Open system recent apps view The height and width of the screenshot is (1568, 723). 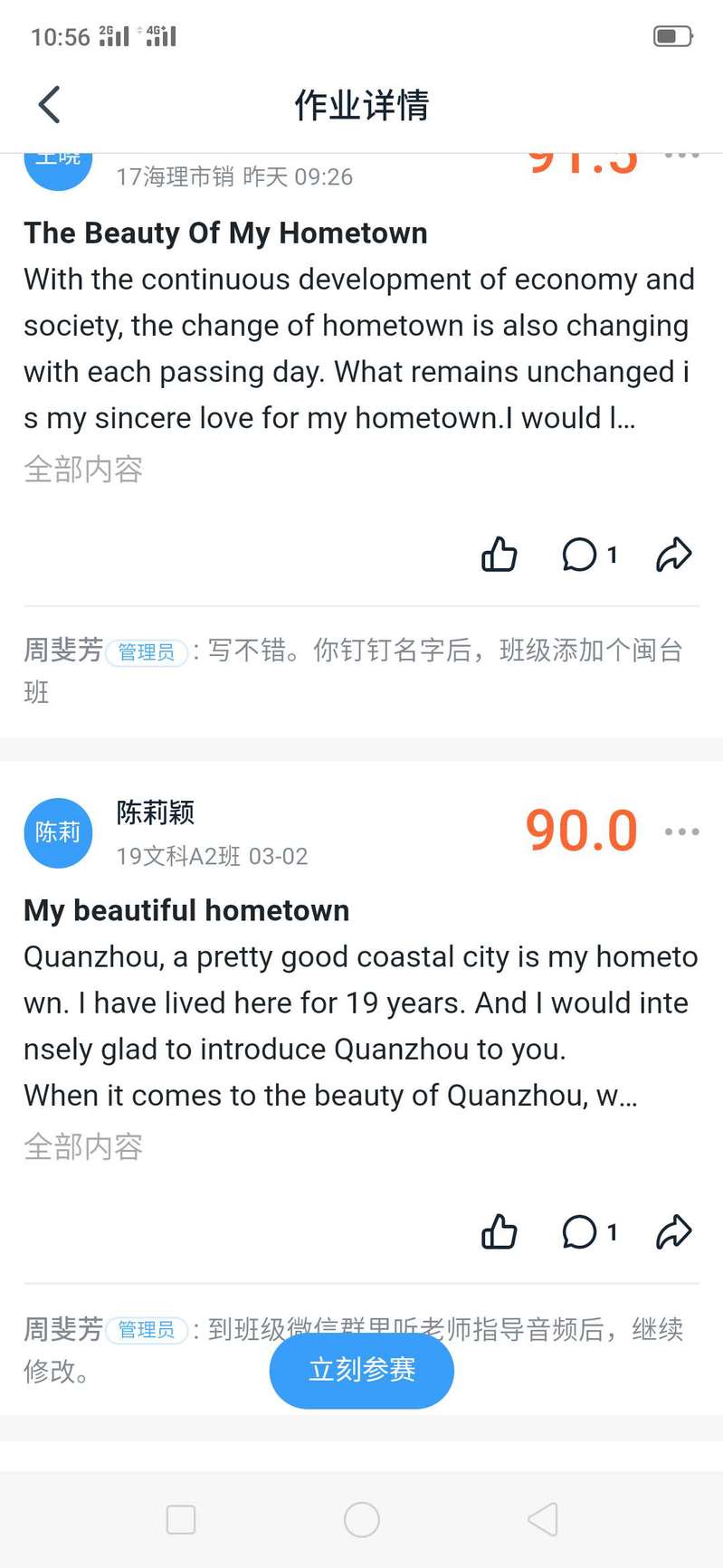click(181, 1519)
